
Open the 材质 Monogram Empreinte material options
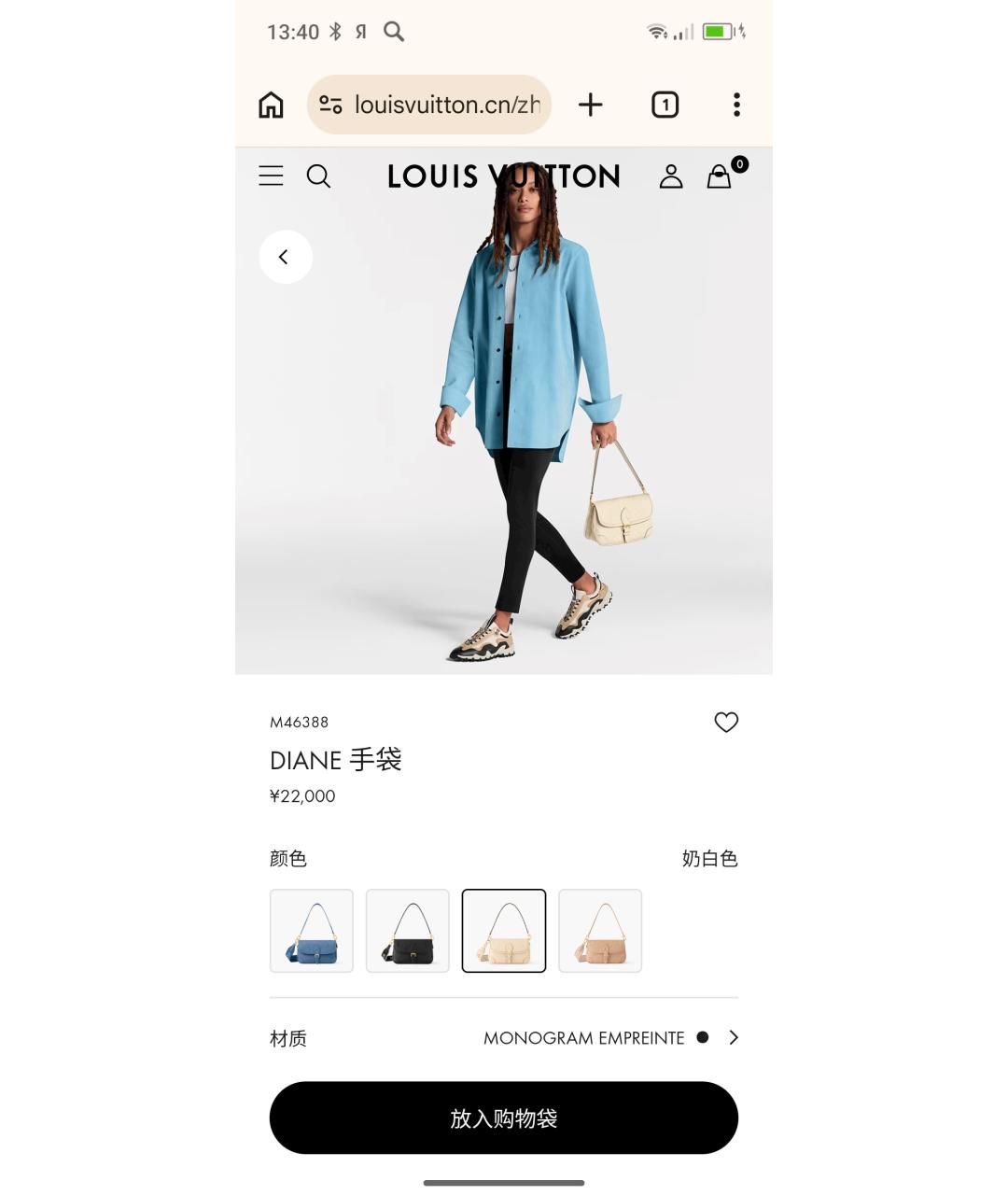tap(610, 1037)
